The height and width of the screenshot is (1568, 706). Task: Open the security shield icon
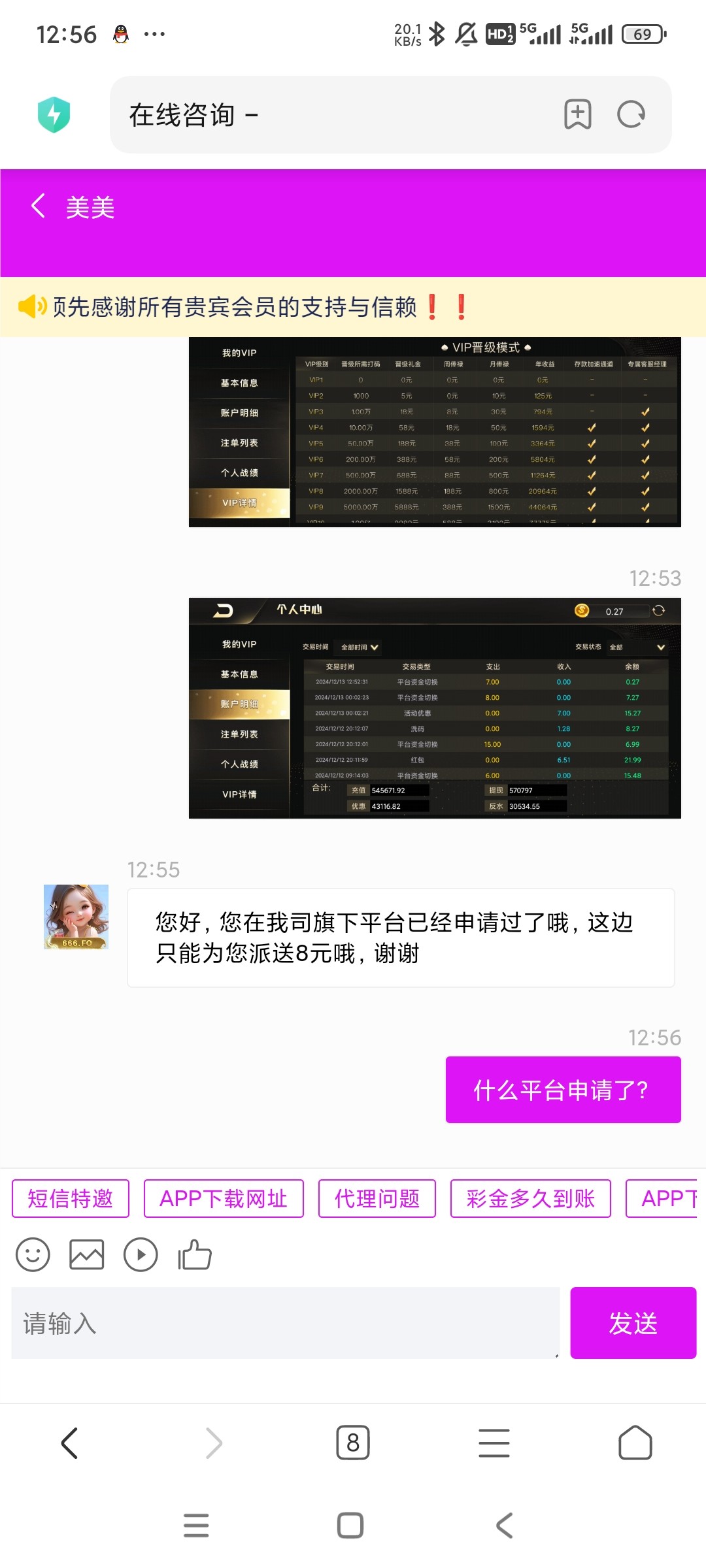point(54,114)
